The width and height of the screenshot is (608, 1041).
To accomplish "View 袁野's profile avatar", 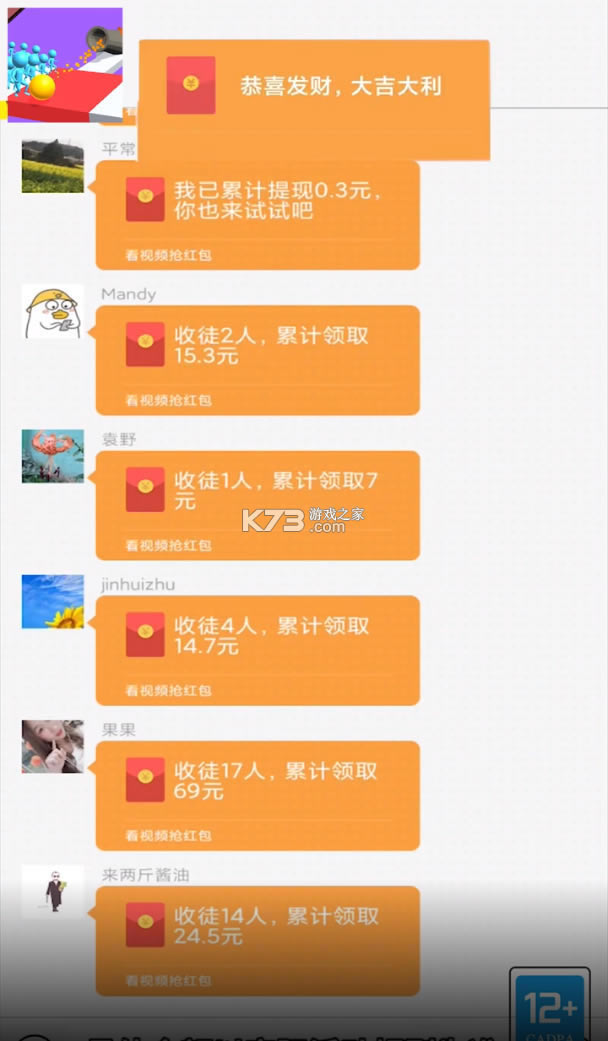I will [53, 457].
